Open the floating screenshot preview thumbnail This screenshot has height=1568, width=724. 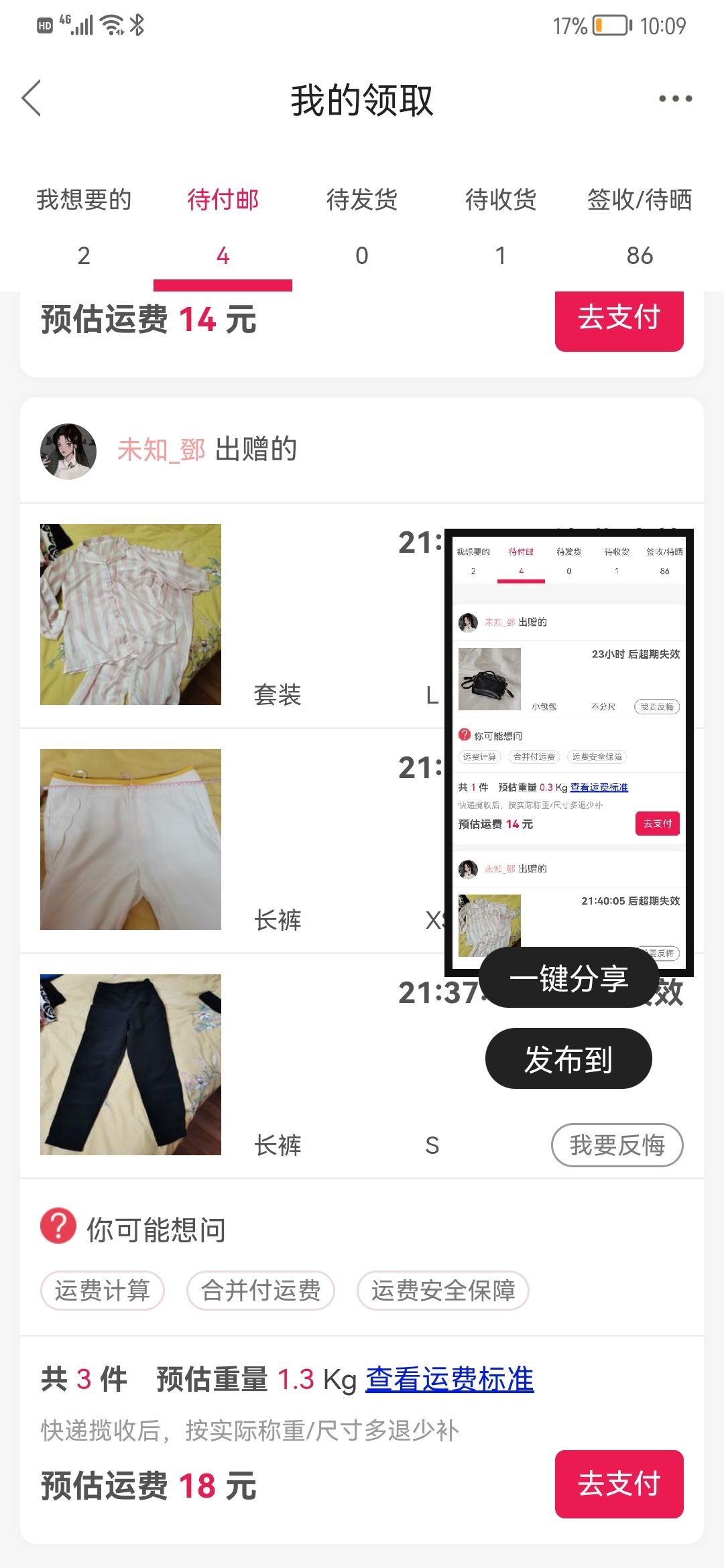pos(569,753)
